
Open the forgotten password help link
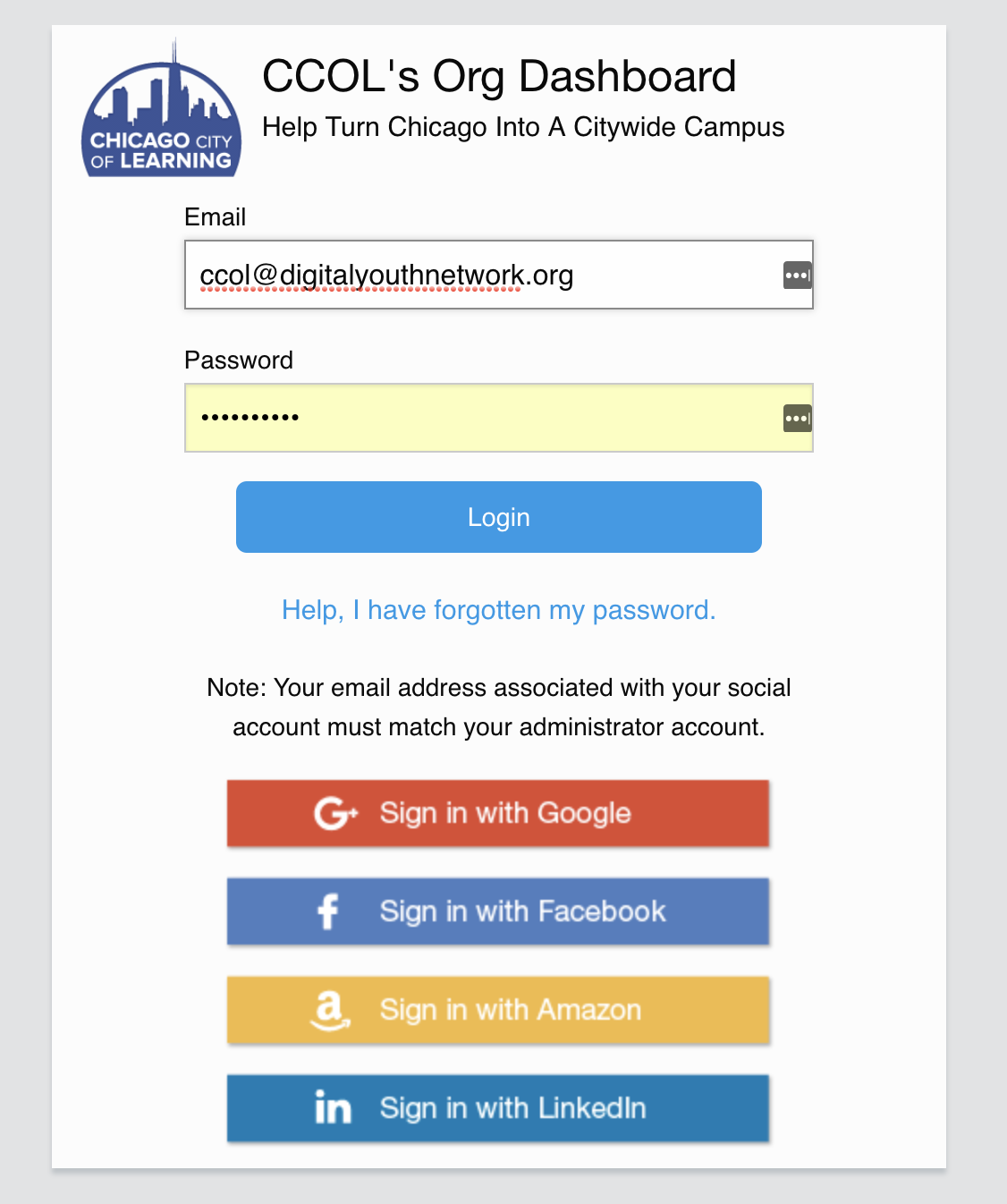[x=498, y=610]
